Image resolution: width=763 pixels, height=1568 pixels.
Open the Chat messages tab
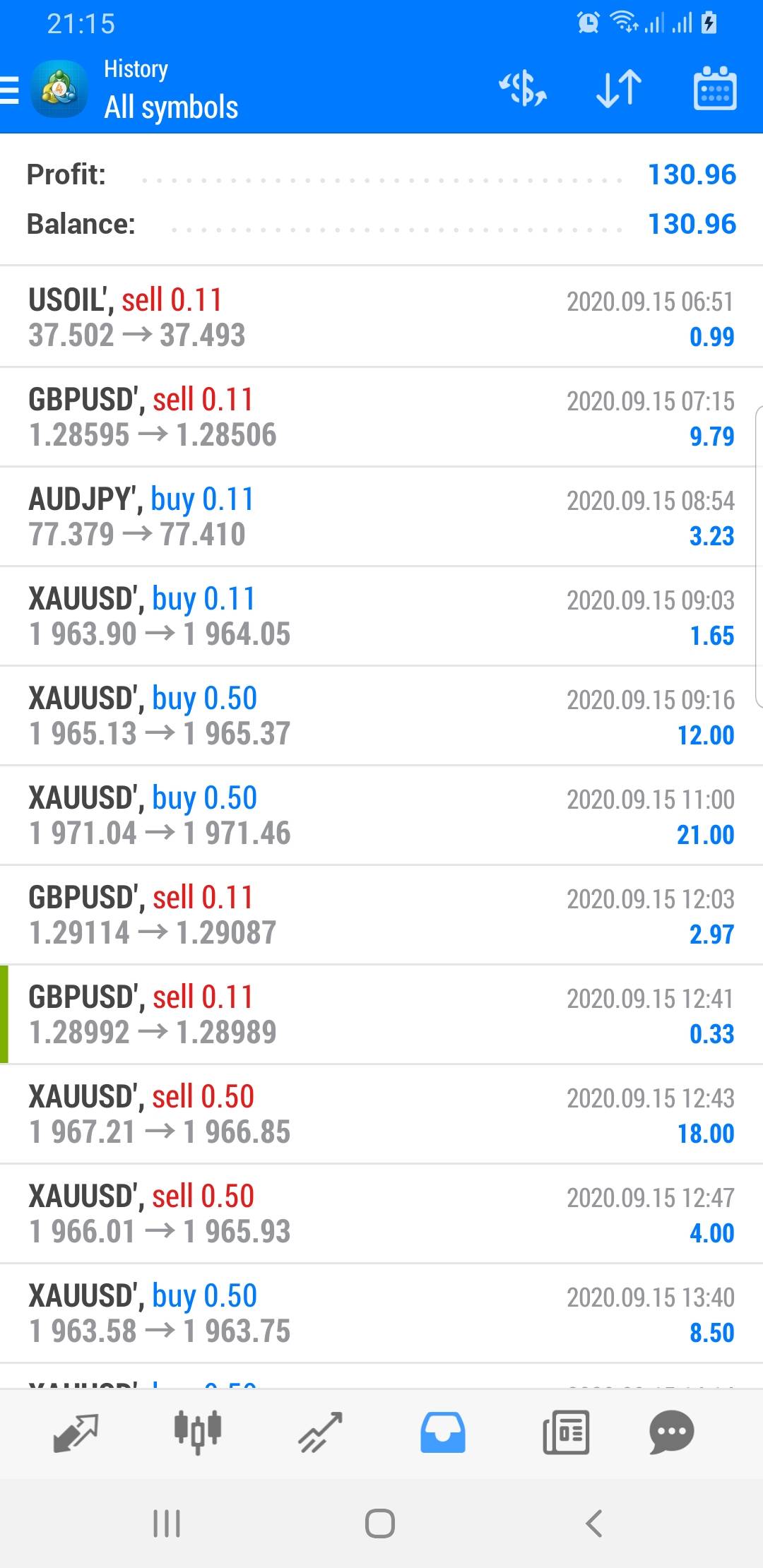[x=671, y=1432]
